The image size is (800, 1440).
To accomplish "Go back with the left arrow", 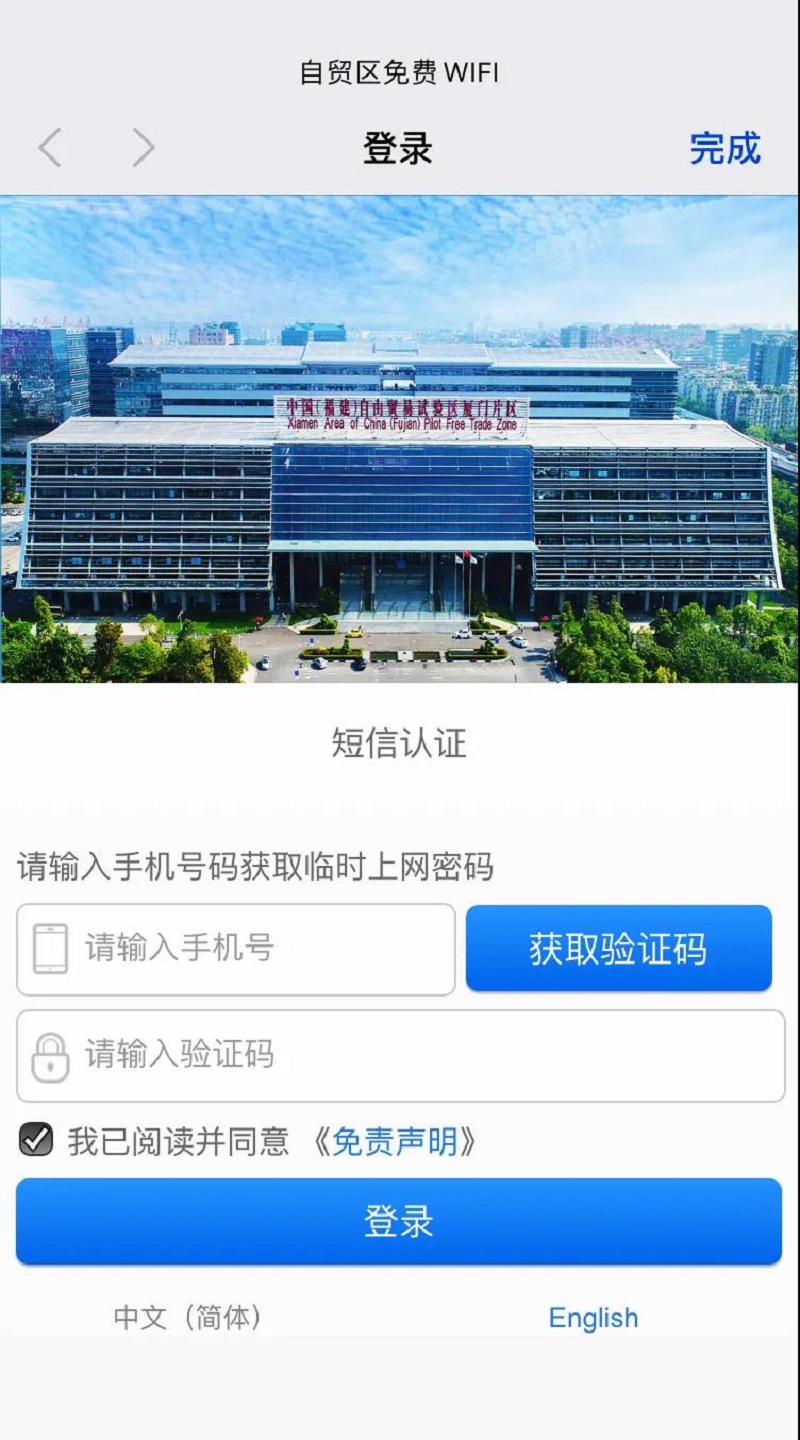I will point(50,148).
